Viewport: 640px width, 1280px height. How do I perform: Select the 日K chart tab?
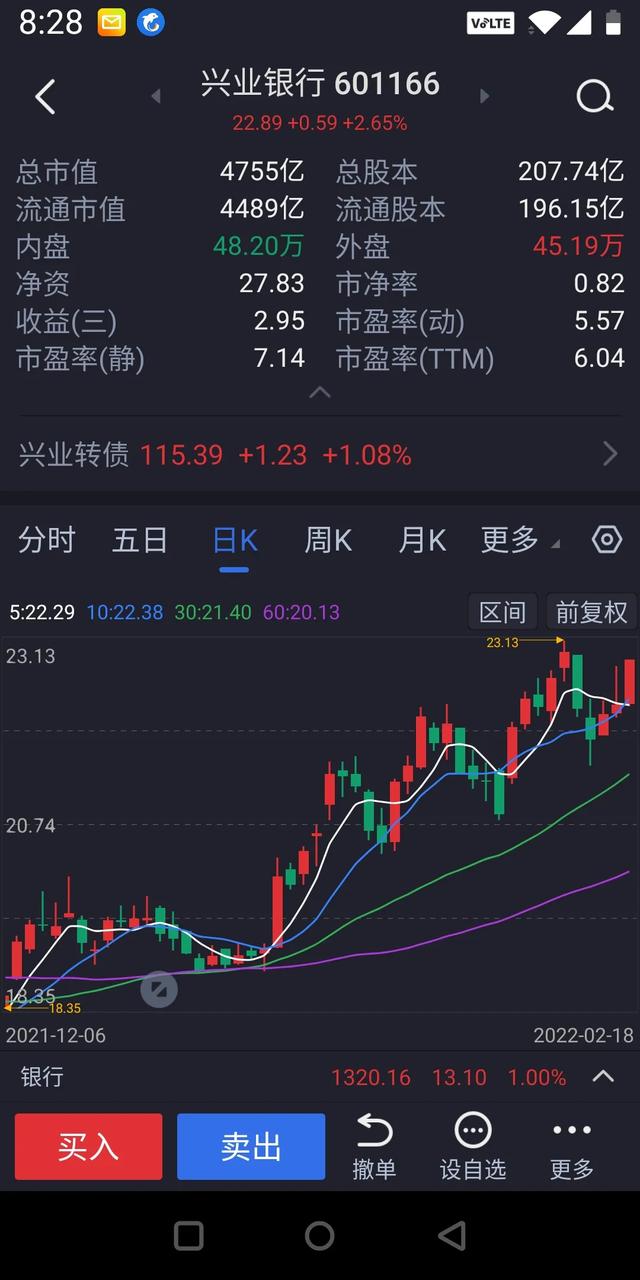coord(235,541)
